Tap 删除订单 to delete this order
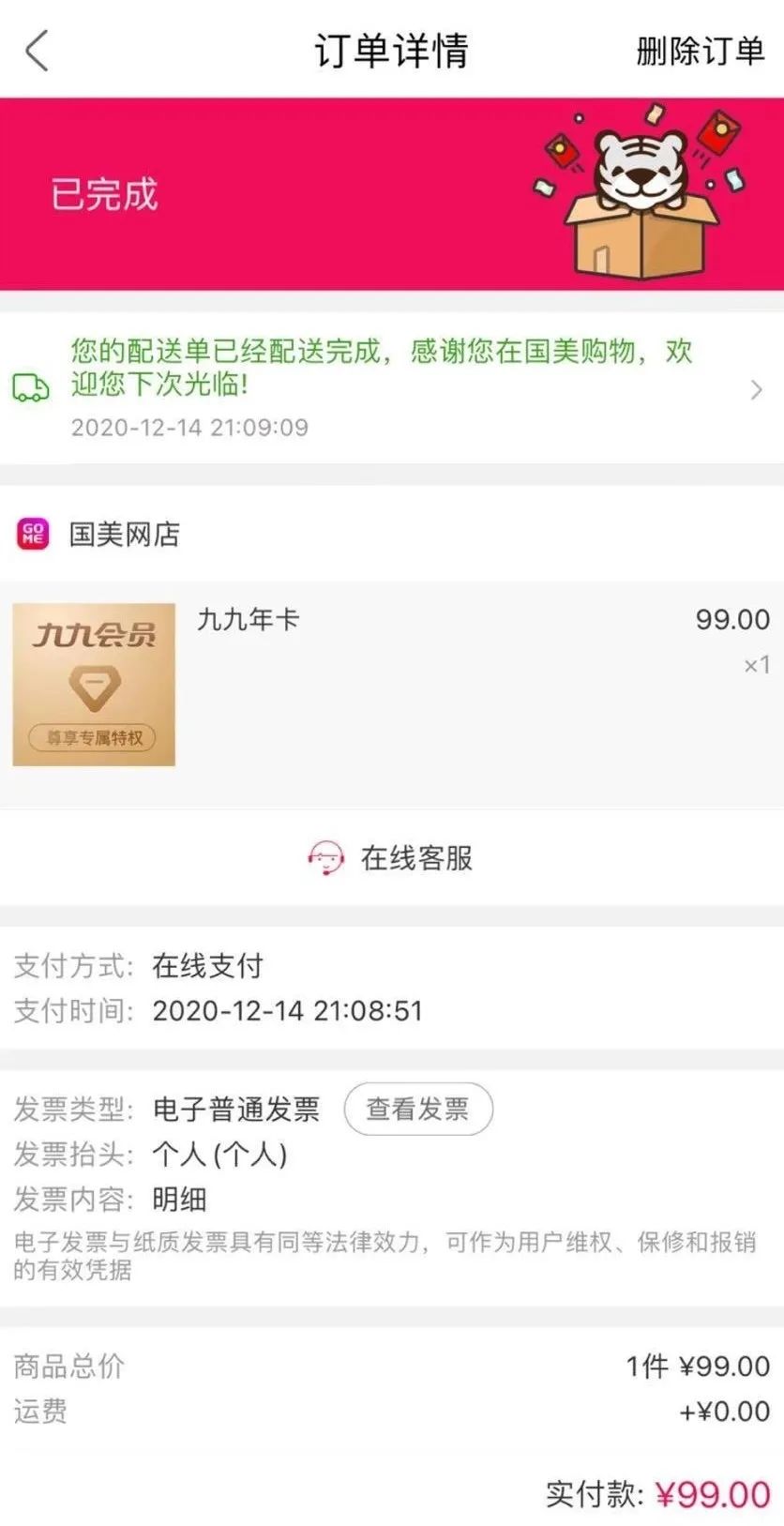This screenshot has width=784, height=1526. (x=700, y=51)
